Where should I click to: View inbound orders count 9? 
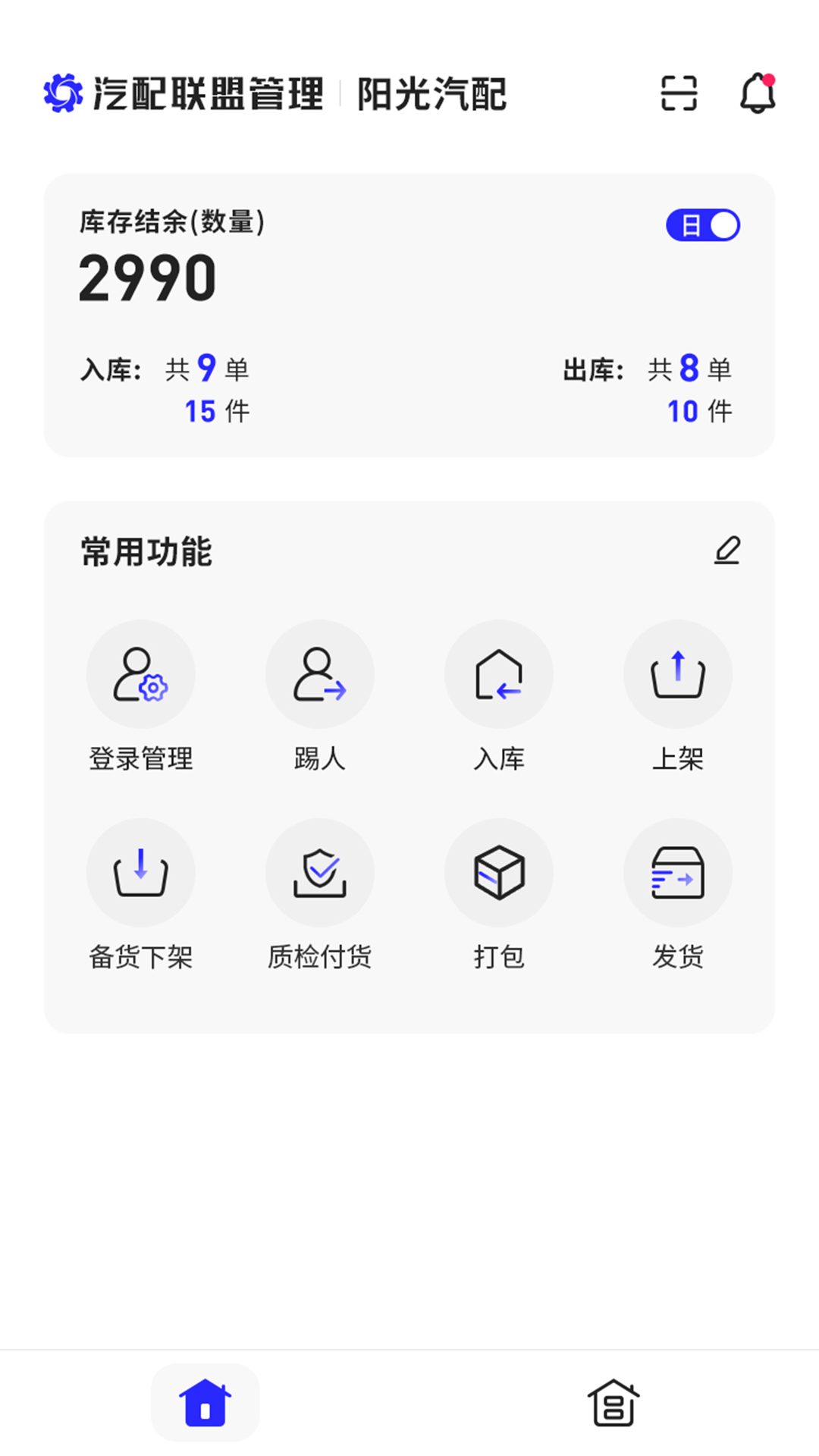(205, 369)
